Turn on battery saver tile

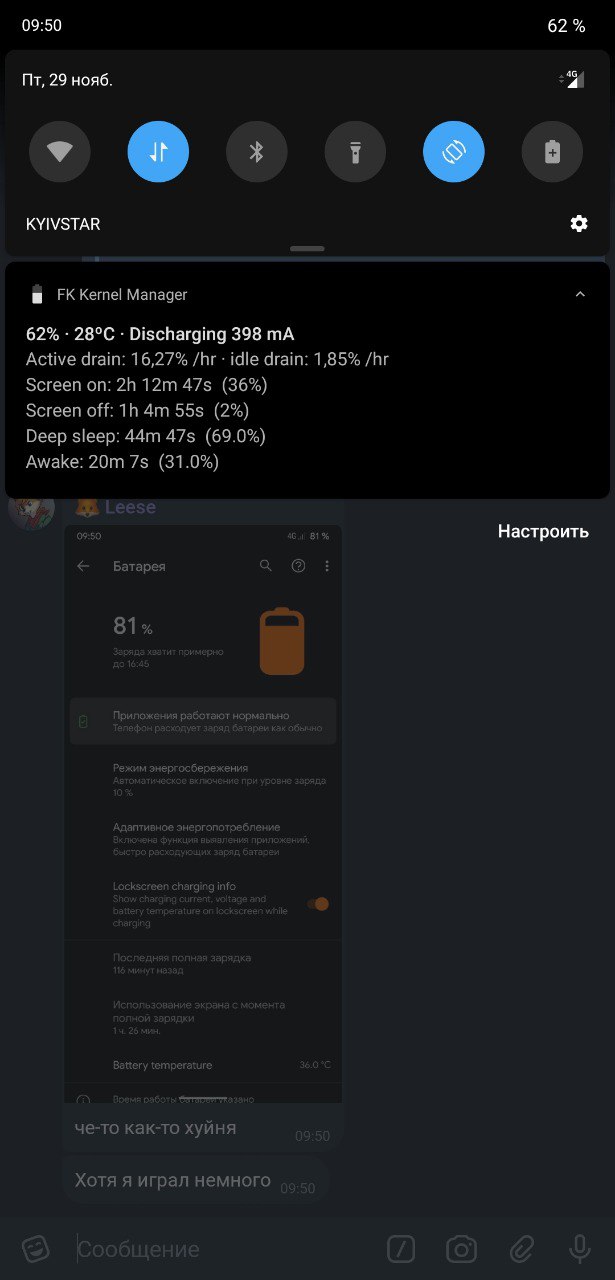pyautogui.click(x=552, y=152)
